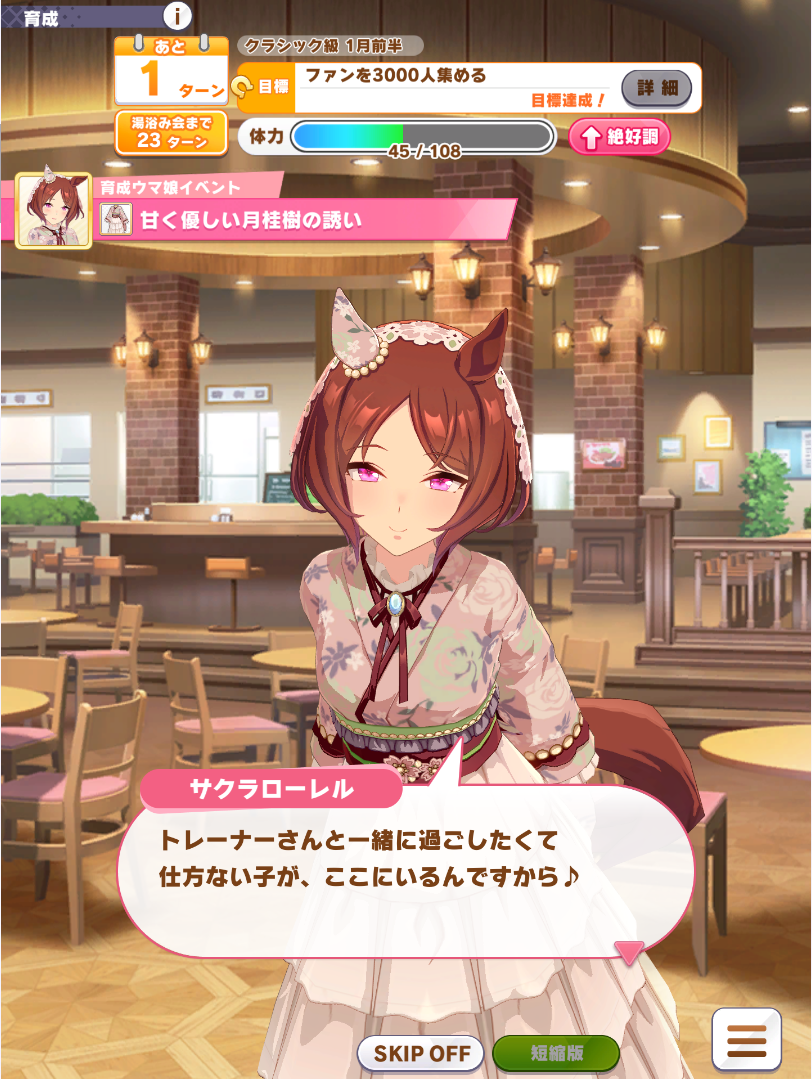Tap the 詳細 details button

click(x=656, y=88)
